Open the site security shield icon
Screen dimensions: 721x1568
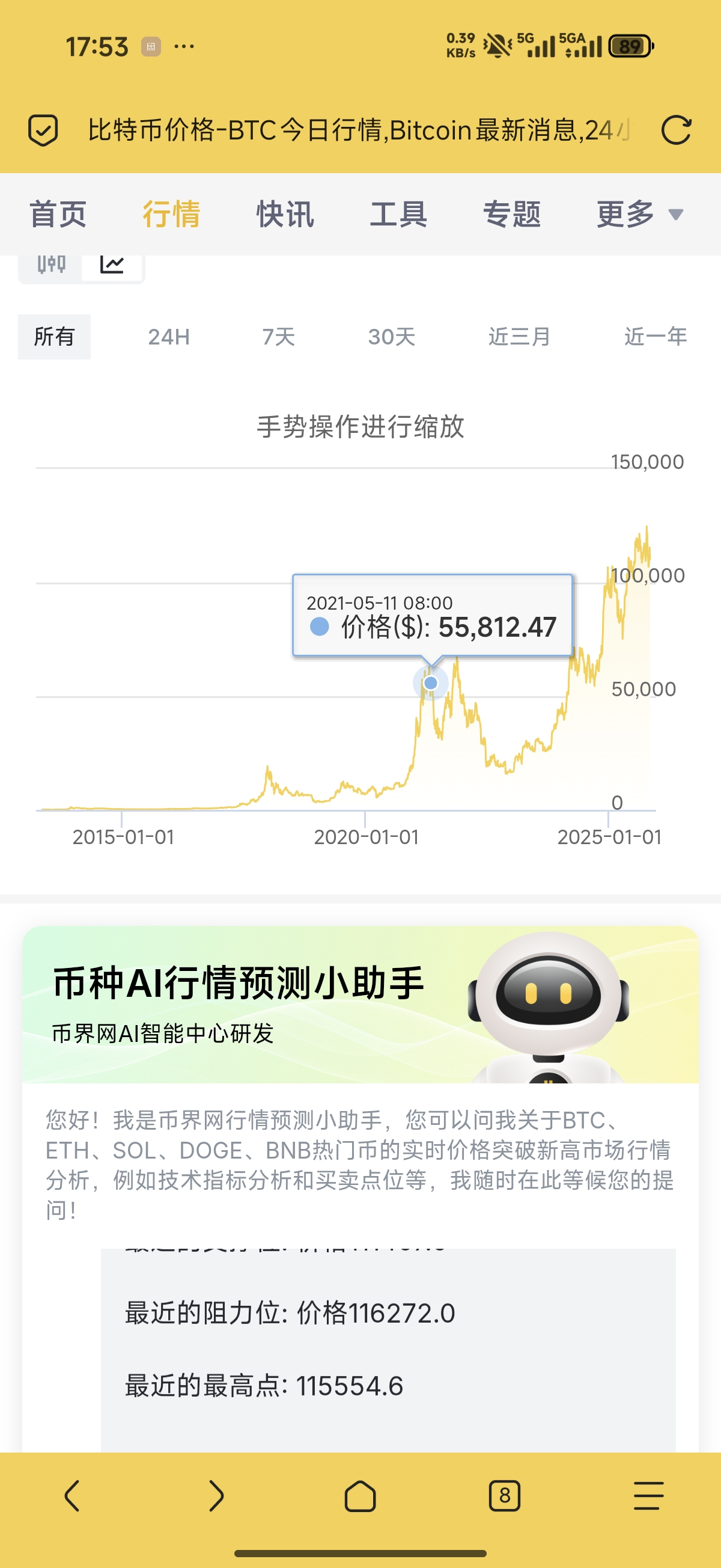point(43,130)
